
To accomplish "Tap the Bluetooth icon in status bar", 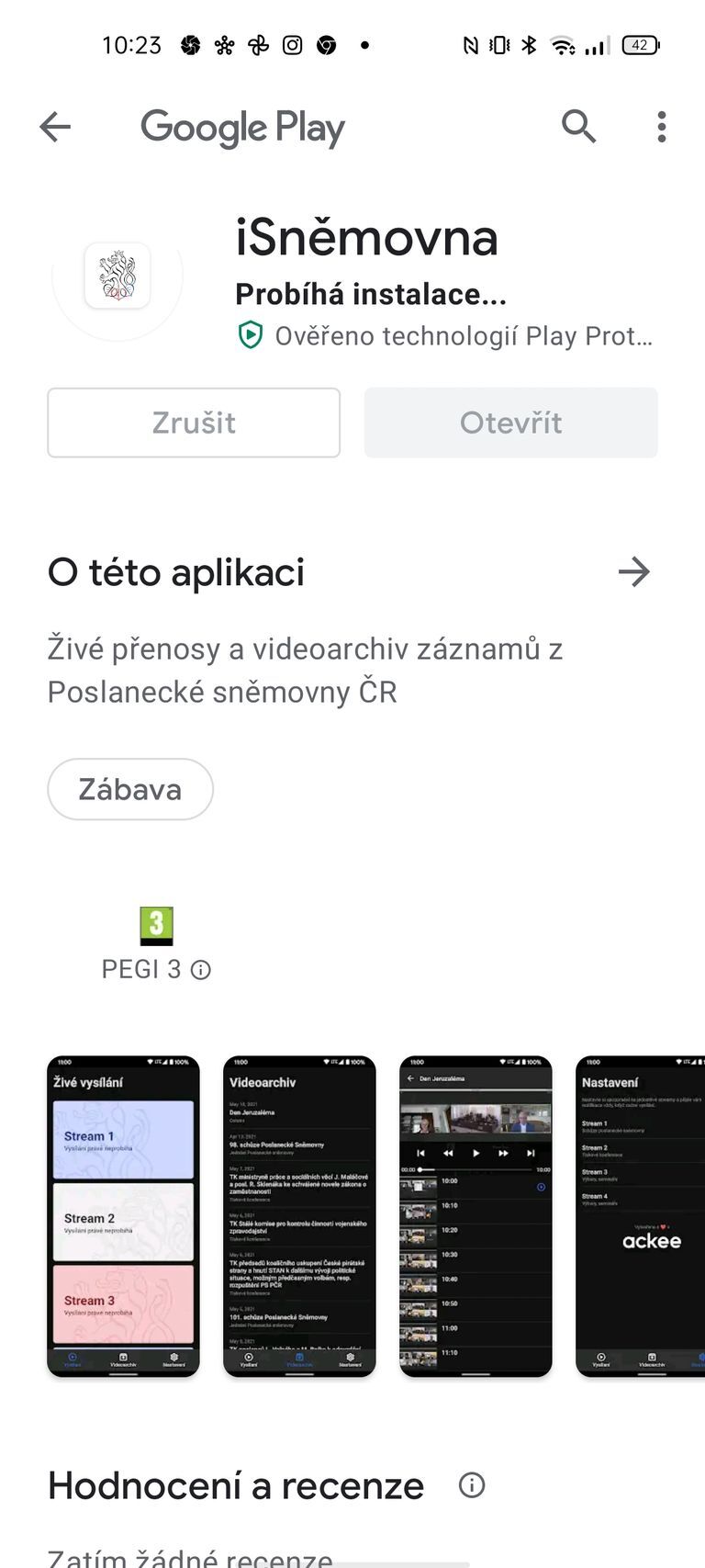I will pos(529,44).
